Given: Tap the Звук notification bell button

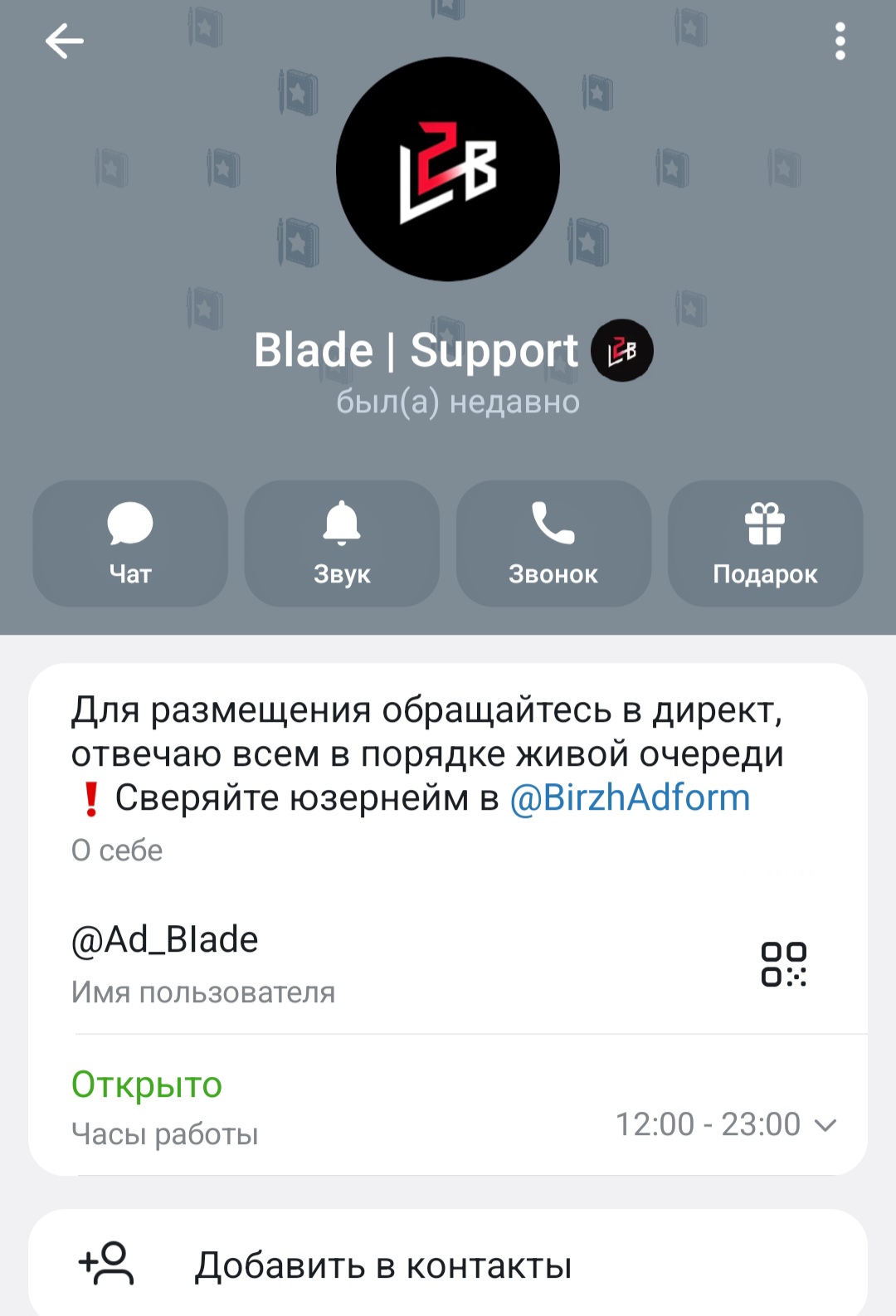Looking at the screenshot, I should point(342,543).
